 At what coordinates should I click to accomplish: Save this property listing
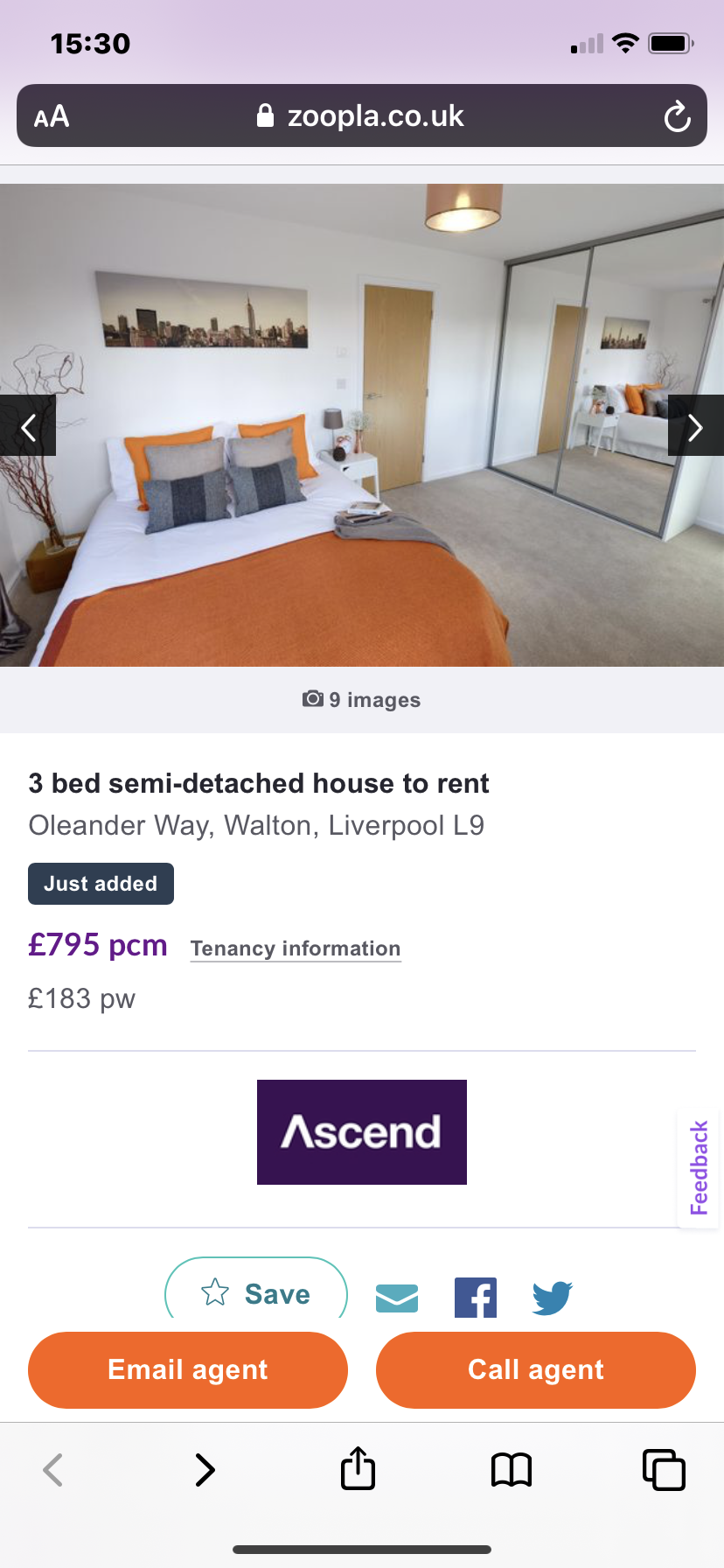(256, 1292)
